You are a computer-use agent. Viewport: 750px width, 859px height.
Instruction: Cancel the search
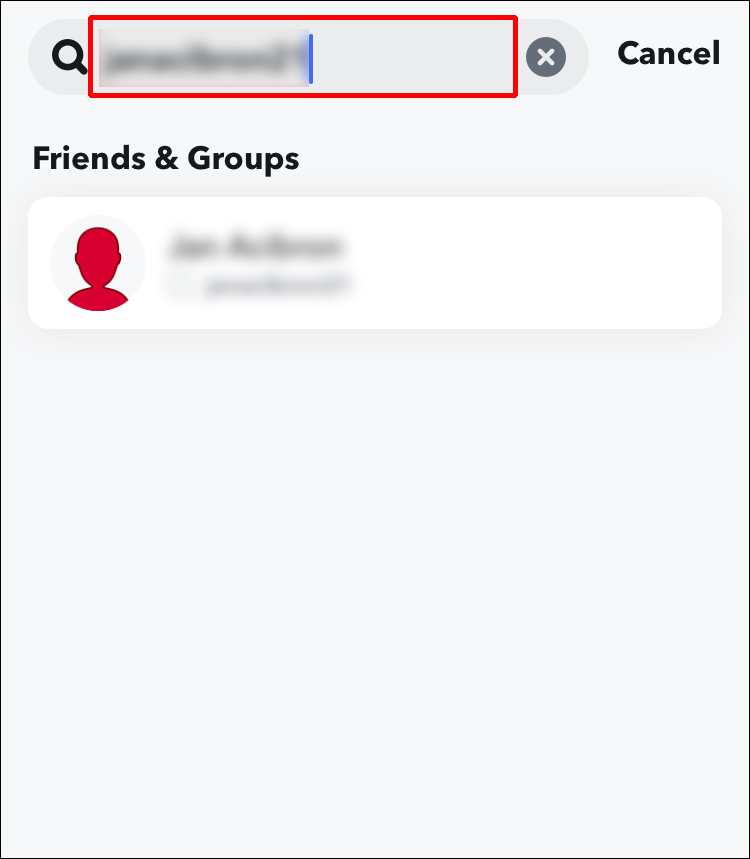pos(668,54)
